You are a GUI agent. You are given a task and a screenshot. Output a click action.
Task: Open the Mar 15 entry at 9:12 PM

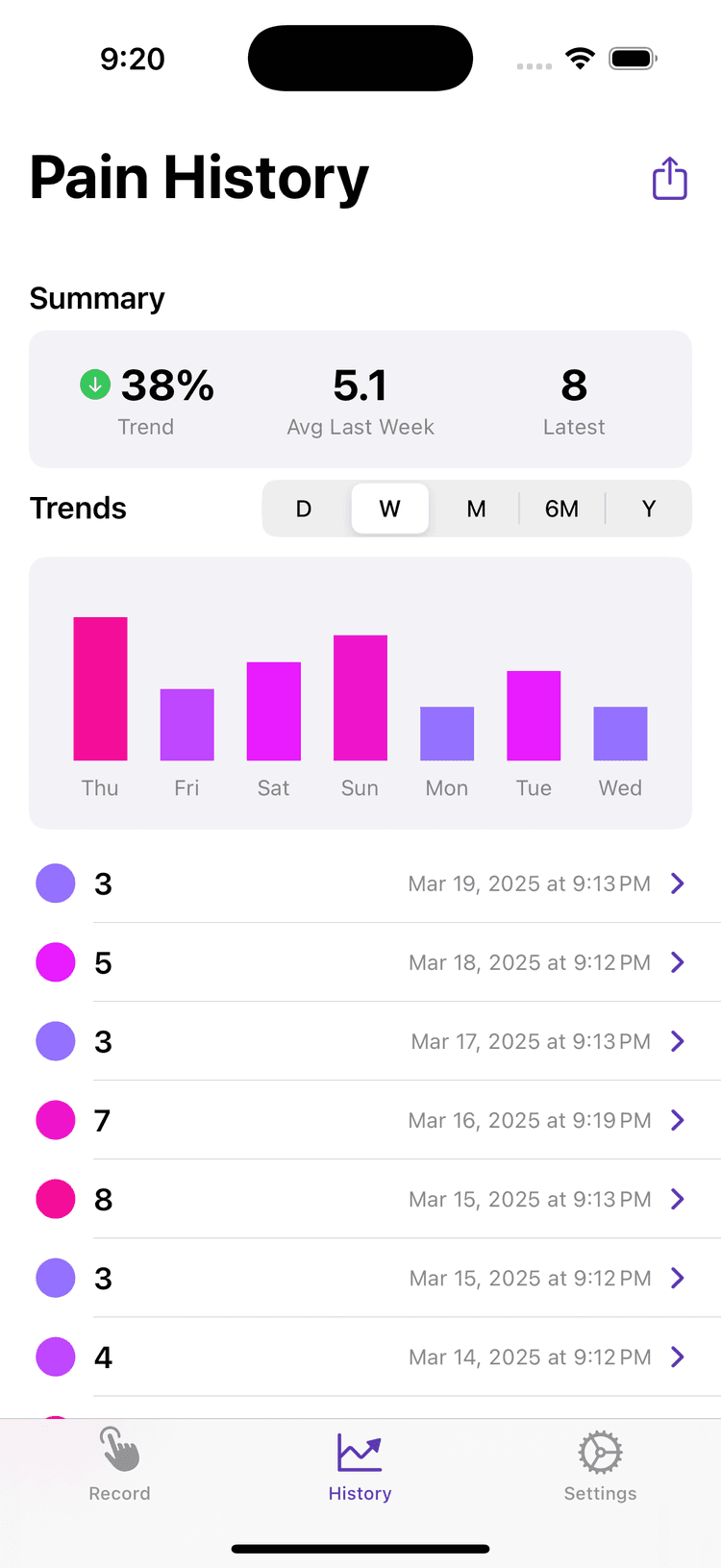(385, 1278)
